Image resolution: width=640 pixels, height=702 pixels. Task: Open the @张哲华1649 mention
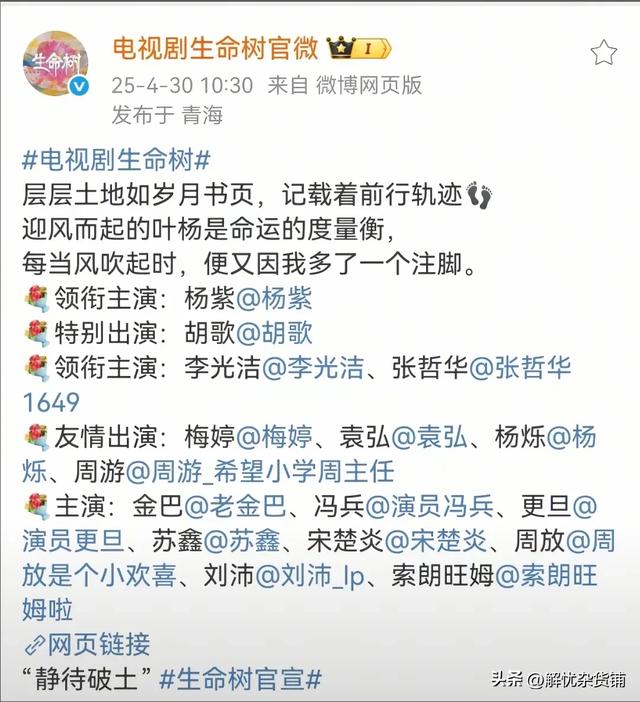[519, 367]
